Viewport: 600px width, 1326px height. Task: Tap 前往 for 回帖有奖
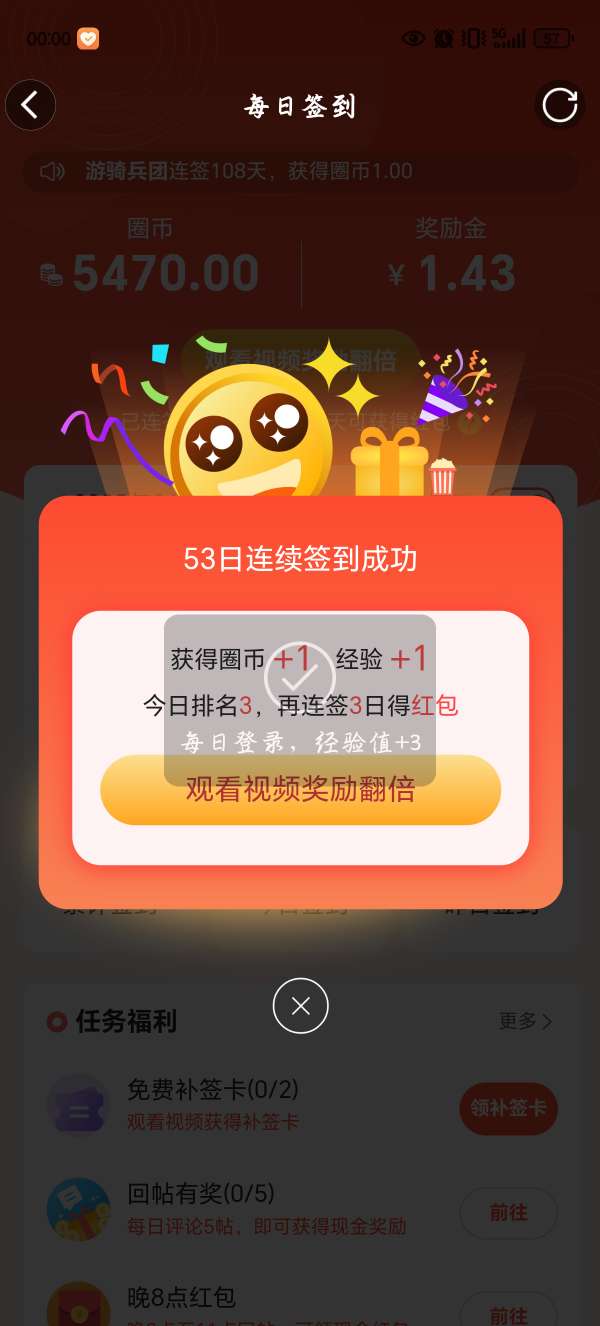click(x=508, y=1213)
